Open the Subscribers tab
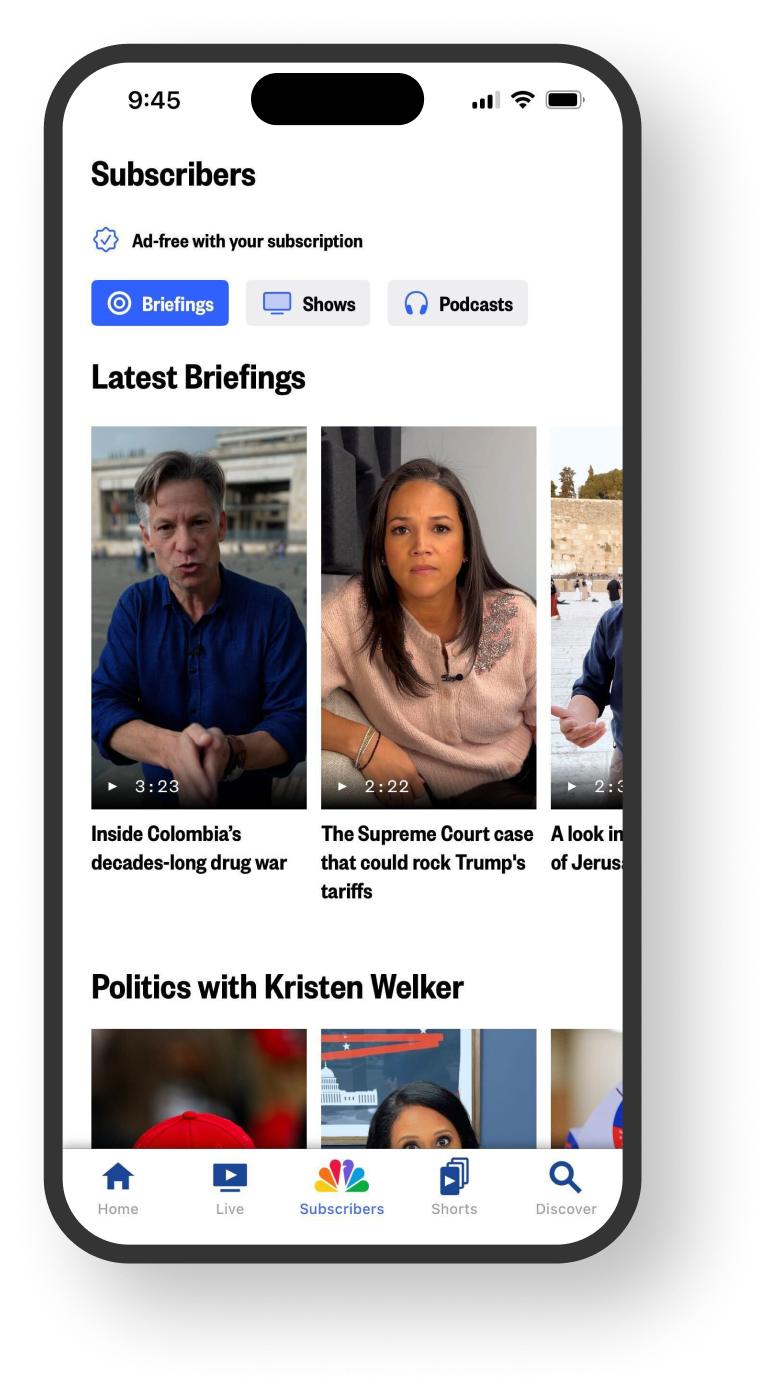The height and width of the screenshot is (1395, 773). point(342,1188)
